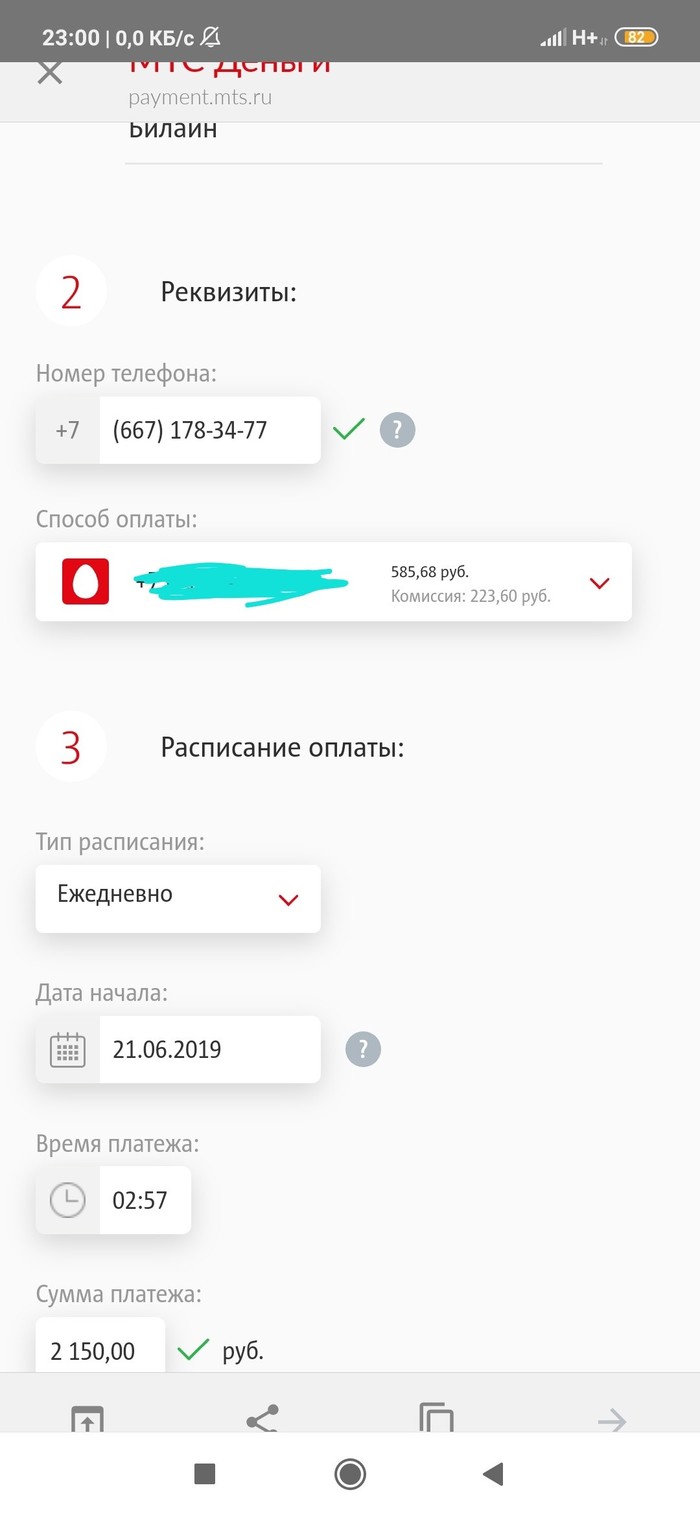
Task: Open help icon next to phone number
Action: tap(397, 430)
